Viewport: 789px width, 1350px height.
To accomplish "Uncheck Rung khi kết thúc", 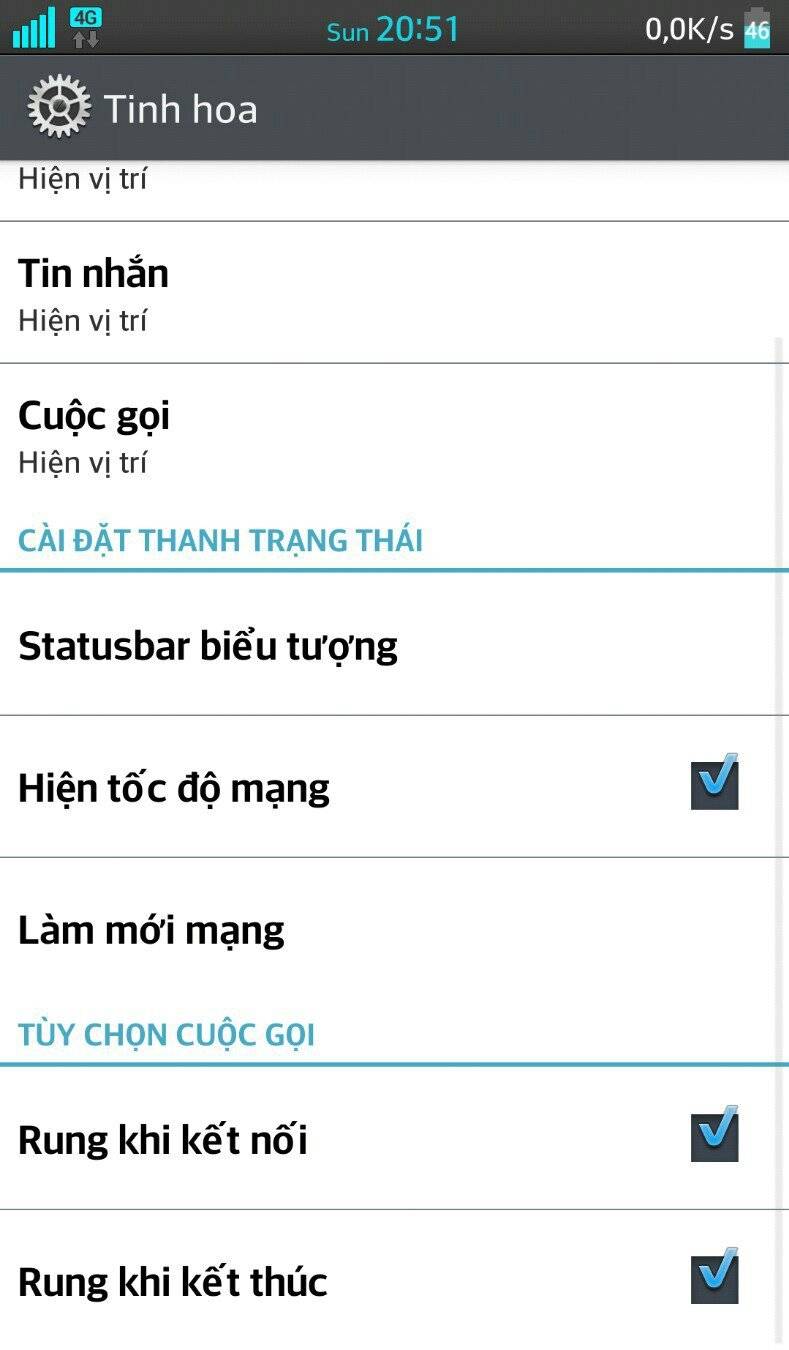I will (x=714, y=1279).
